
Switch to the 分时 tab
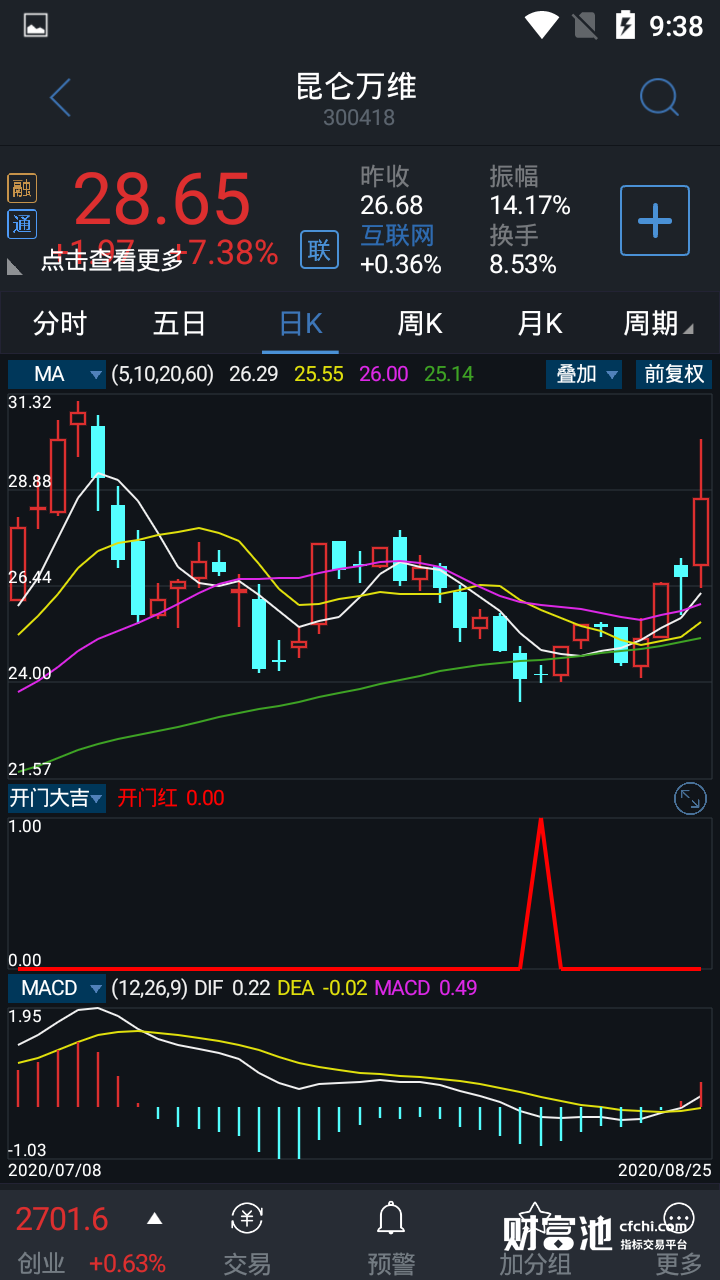pos(60,324)
